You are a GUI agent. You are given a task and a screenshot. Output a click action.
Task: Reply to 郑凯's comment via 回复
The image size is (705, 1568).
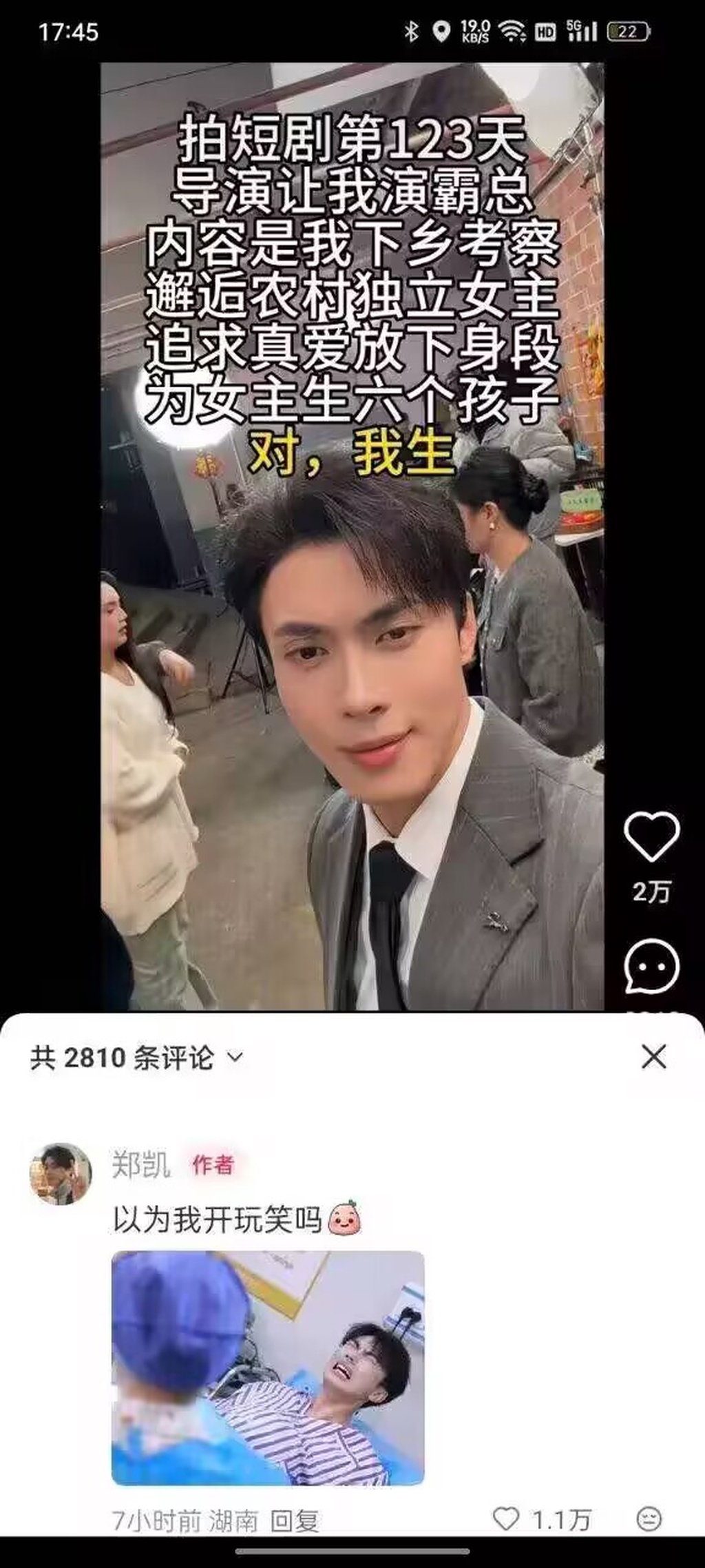tap(295, 1520)
